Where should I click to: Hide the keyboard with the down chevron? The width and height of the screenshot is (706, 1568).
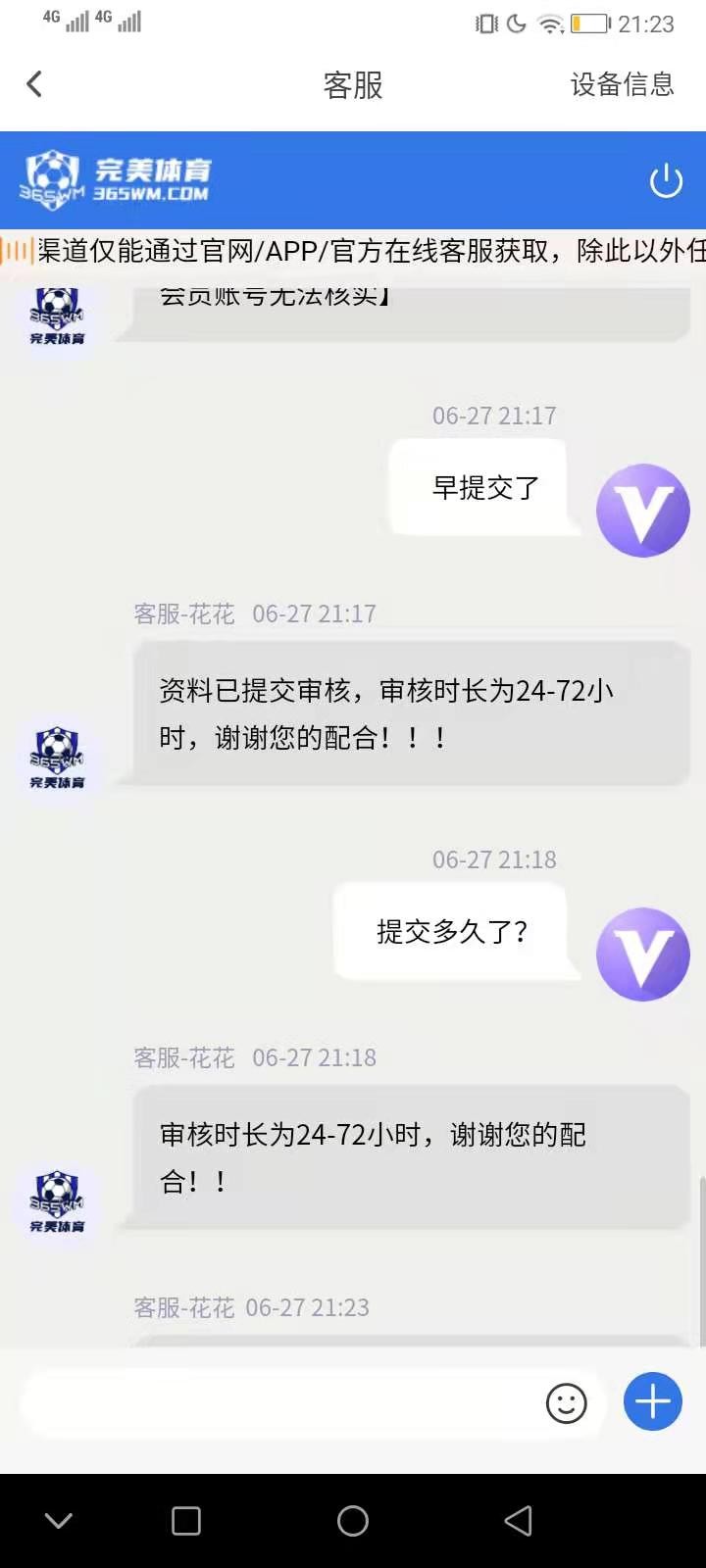(59, 1520)
